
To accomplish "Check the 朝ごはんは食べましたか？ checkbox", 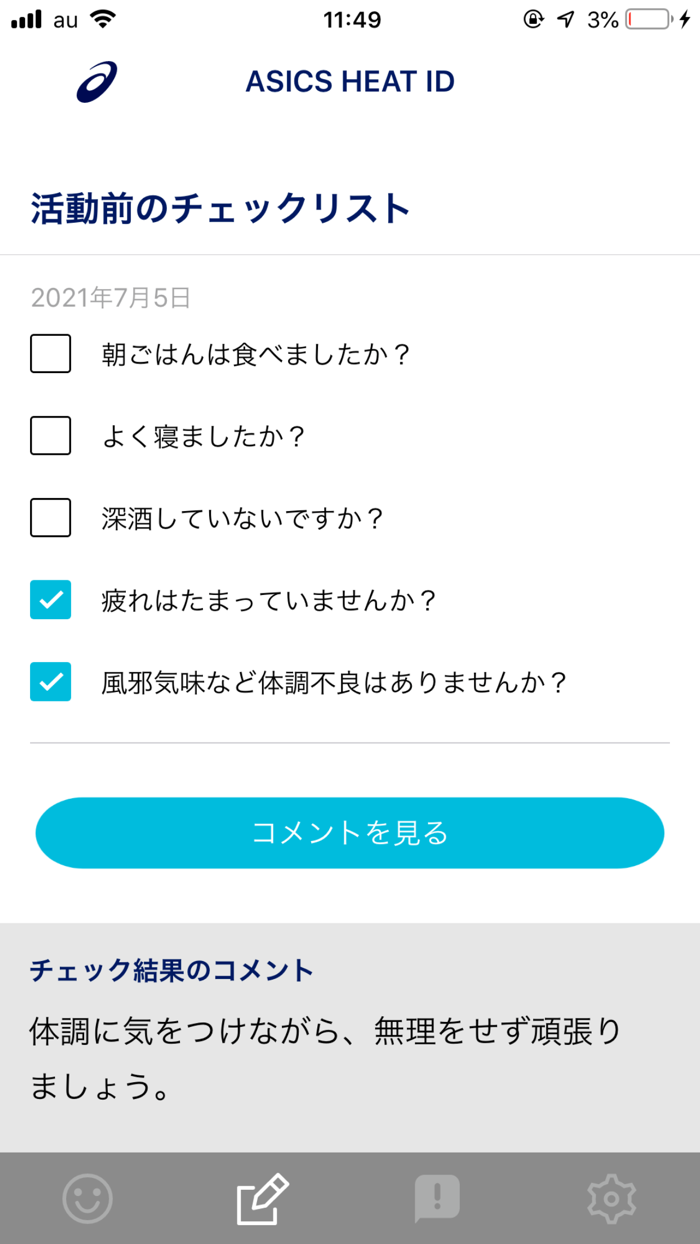I will (50, 354).
